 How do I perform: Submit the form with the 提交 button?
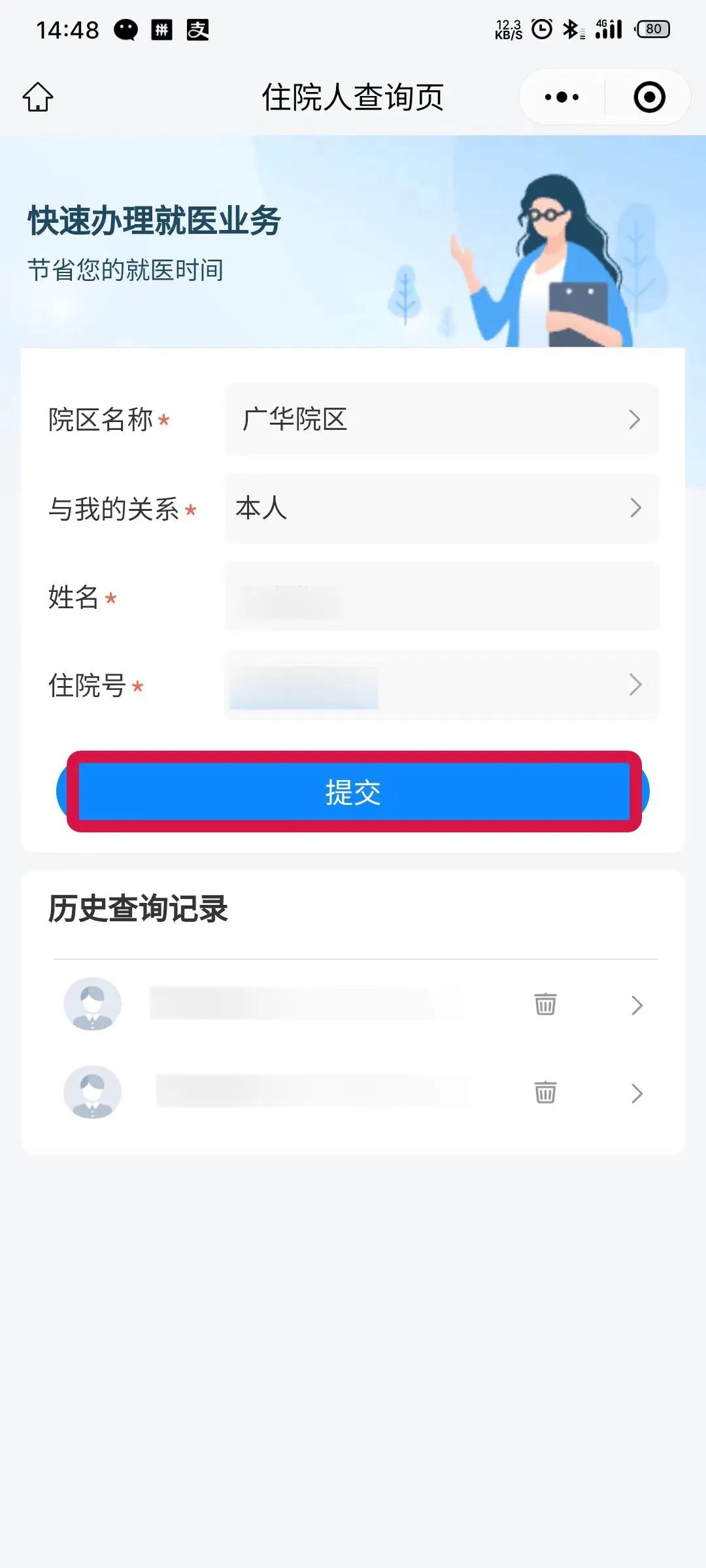[x=353, y=792]
